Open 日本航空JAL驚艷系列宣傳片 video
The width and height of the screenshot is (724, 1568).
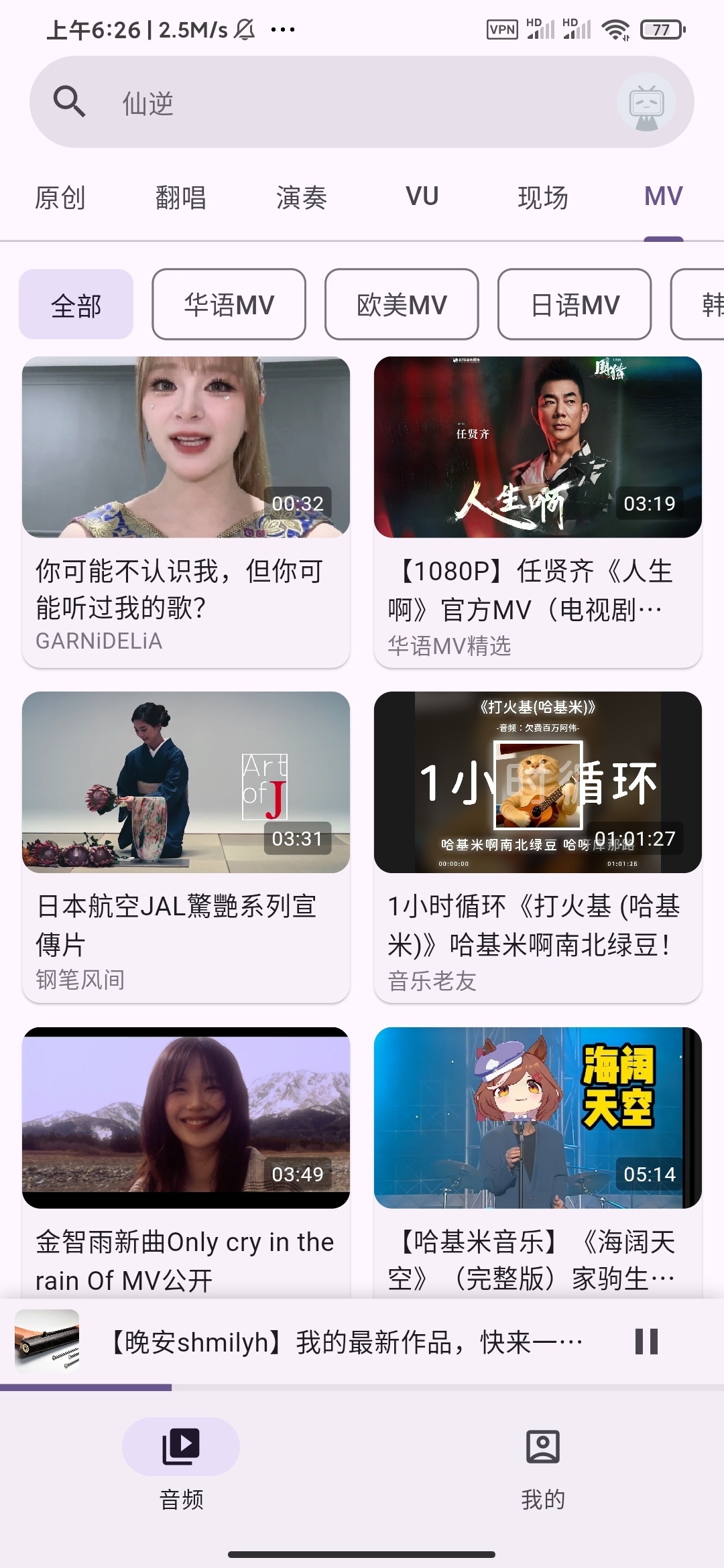(x=186, y=848)
